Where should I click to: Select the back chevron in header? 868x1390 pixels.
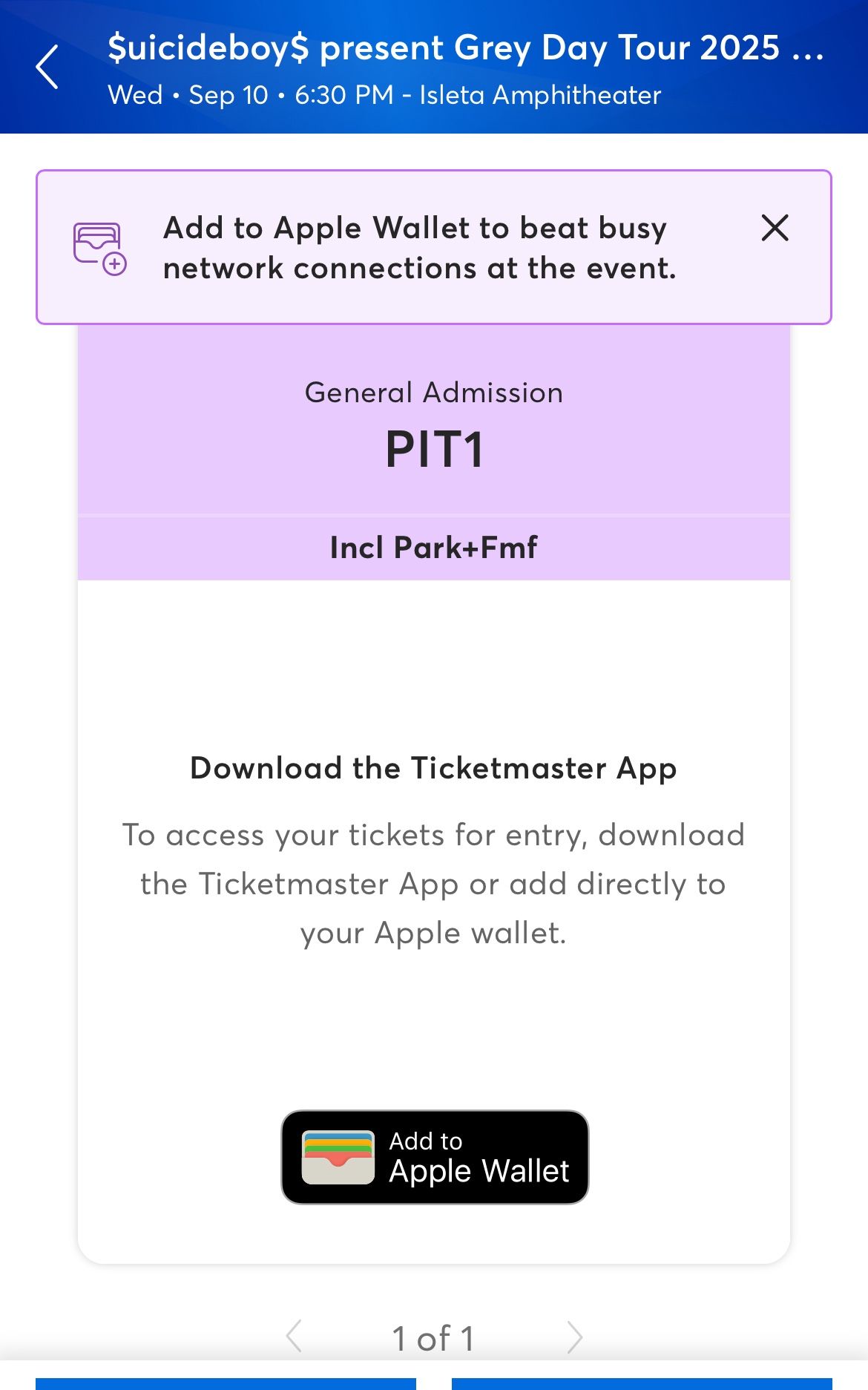click(47, 67)
